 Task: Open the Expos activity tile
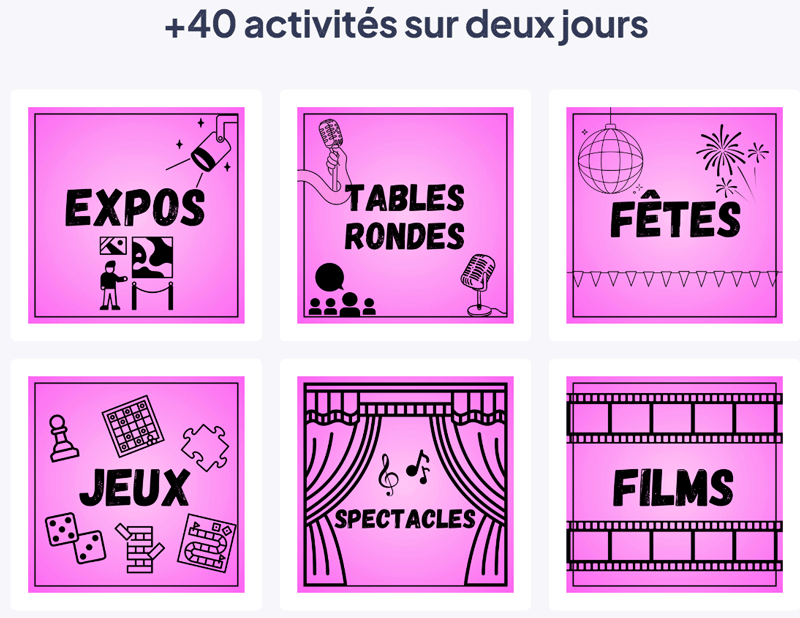(136, 215)
